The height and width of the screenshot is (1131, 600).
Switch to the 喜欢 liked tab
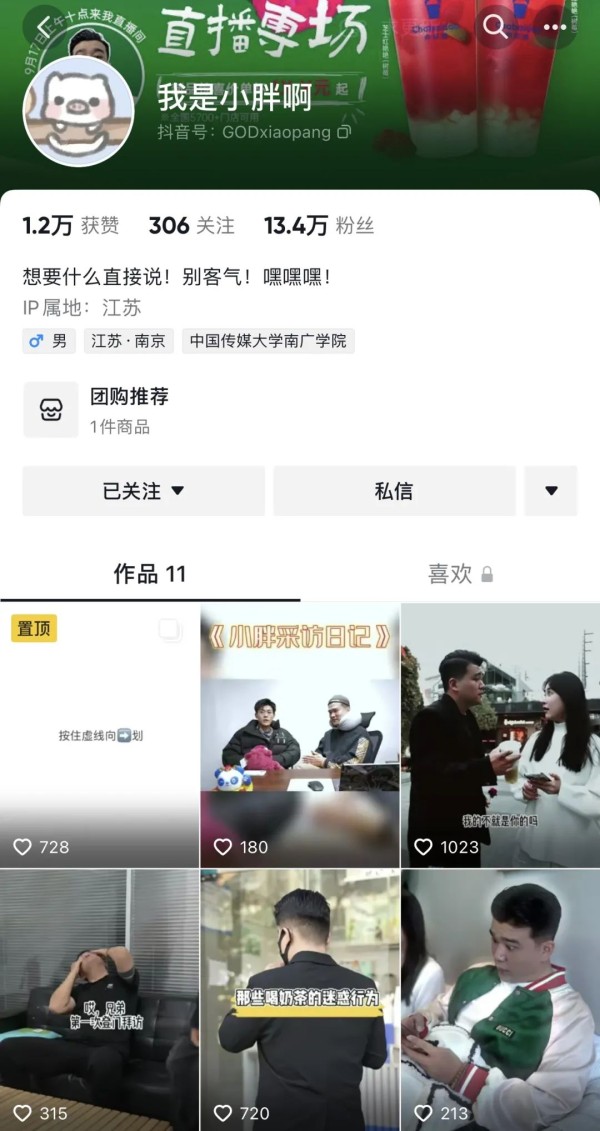pyautogui.click(x=459, y=574)
